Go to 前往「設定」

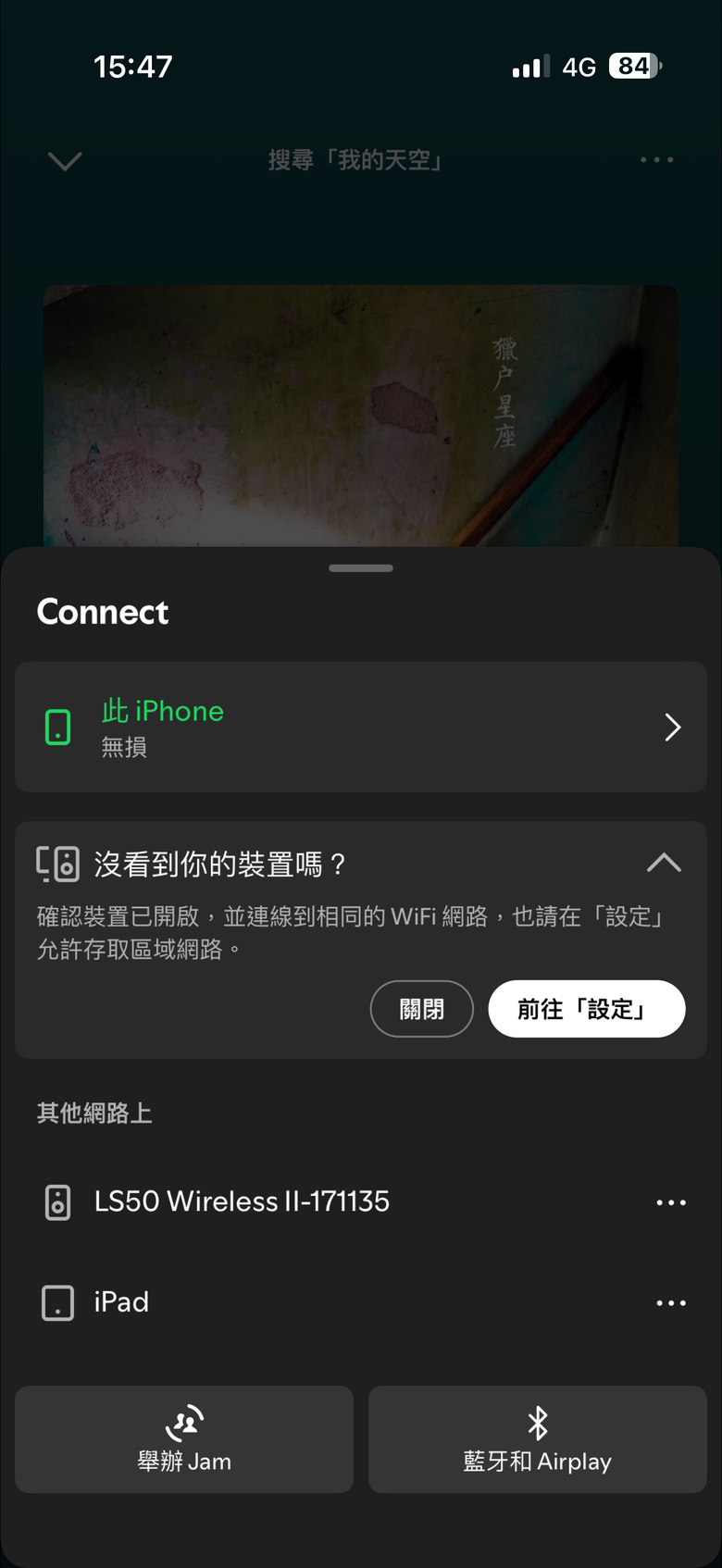tap(586, 1009)
